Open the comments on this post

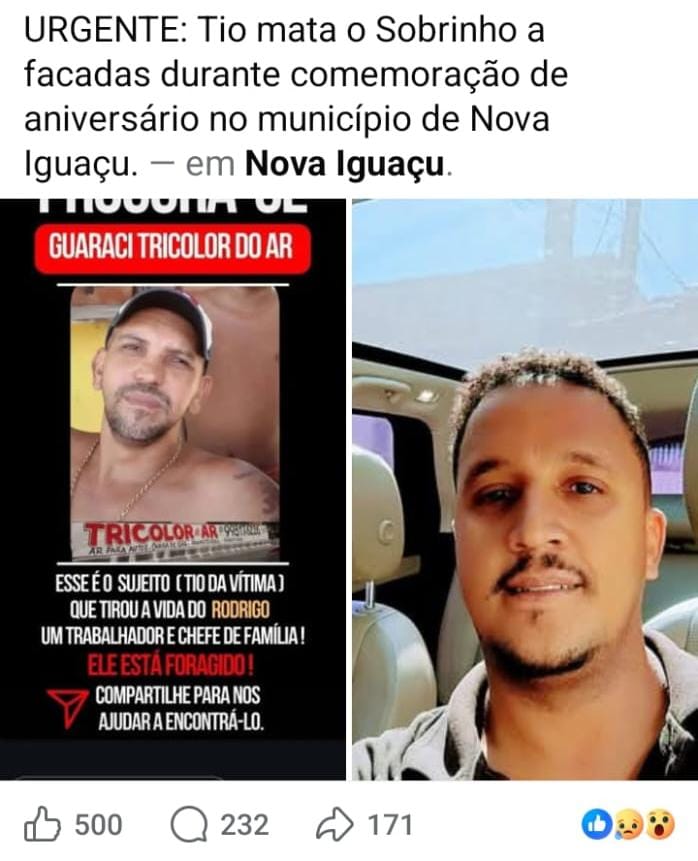pos(189,825)
